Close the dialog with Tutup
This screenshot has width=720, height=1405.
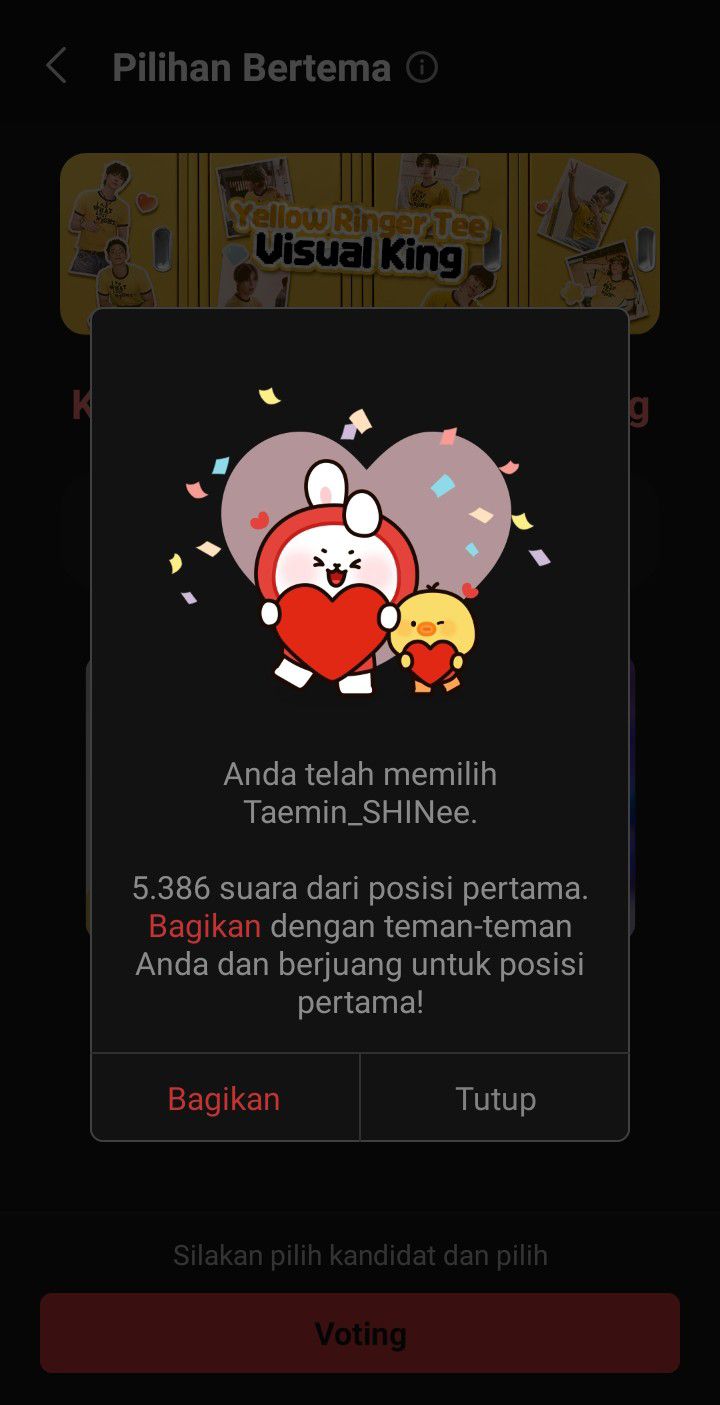(x=495, y=1098)
